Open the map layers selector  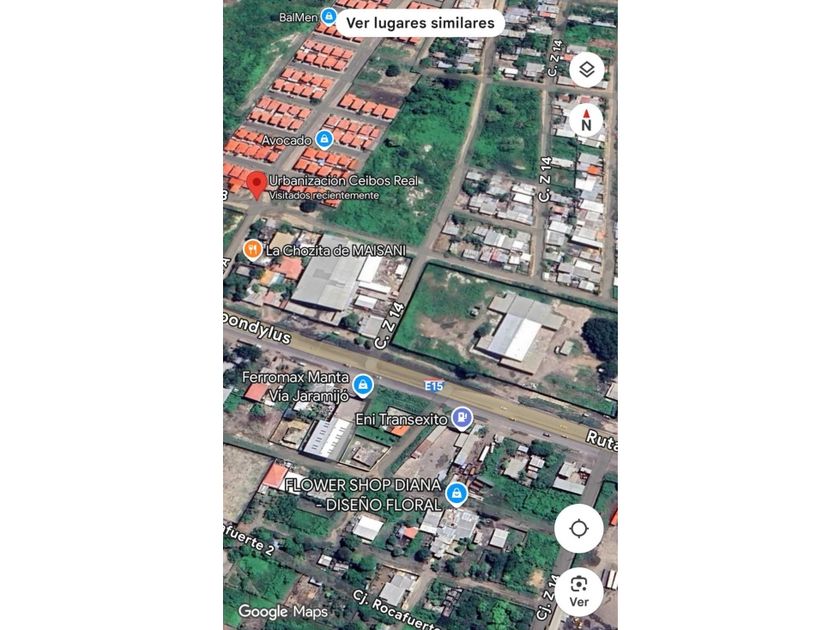pyautogui.click(x=587, y=69)
